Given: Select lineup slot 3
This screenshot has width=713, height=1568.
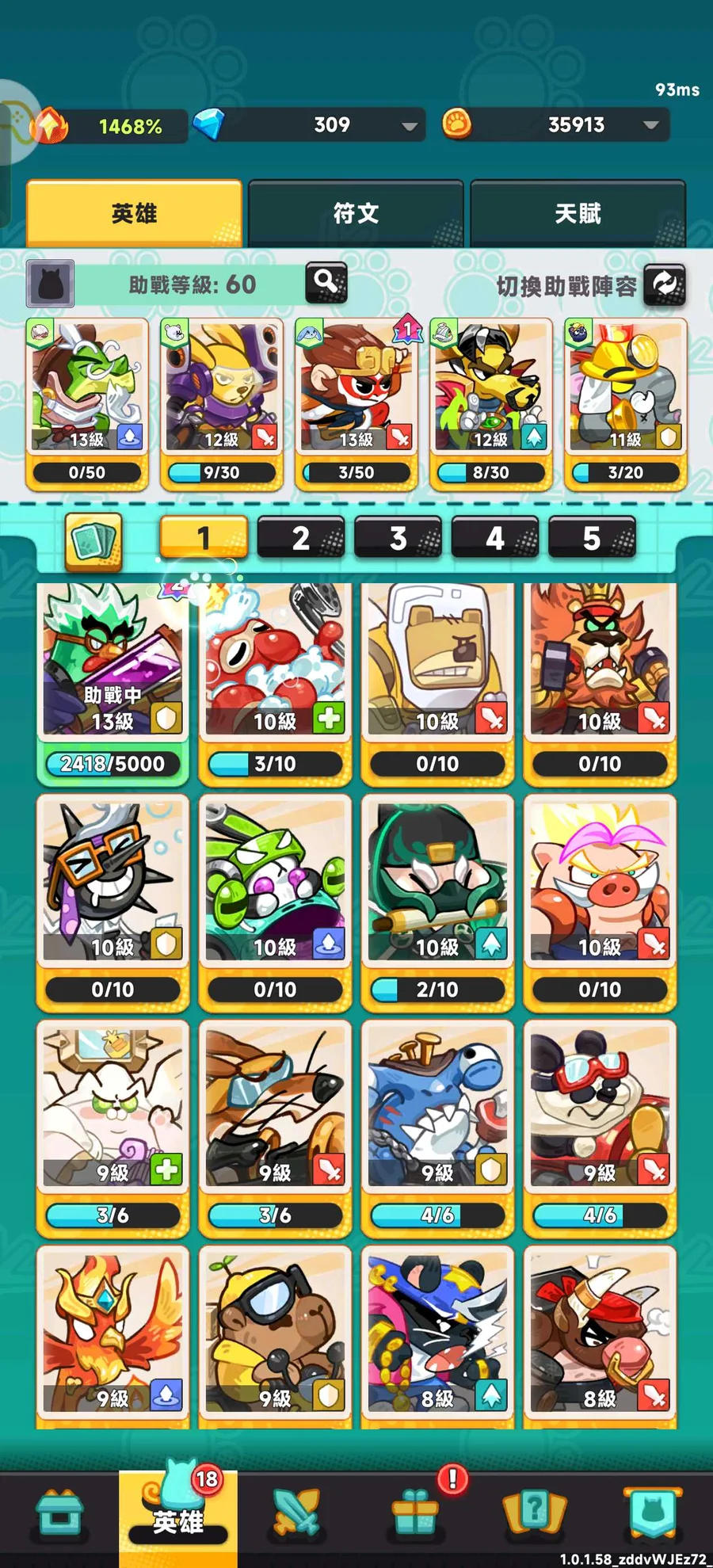Looking at the screenshot, I should point(398,538).
